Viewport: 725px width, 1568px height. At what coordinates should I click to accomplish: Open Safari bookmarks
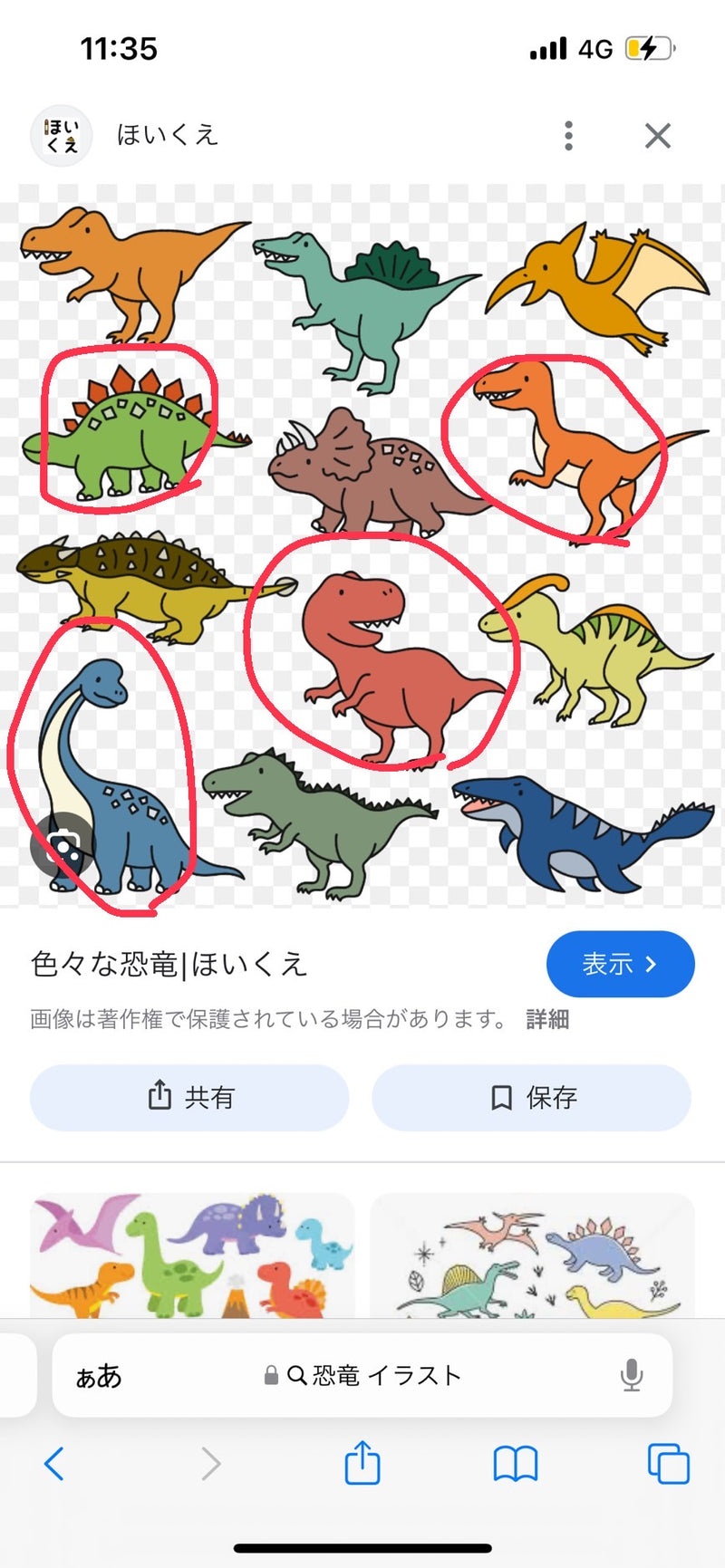515,1463
